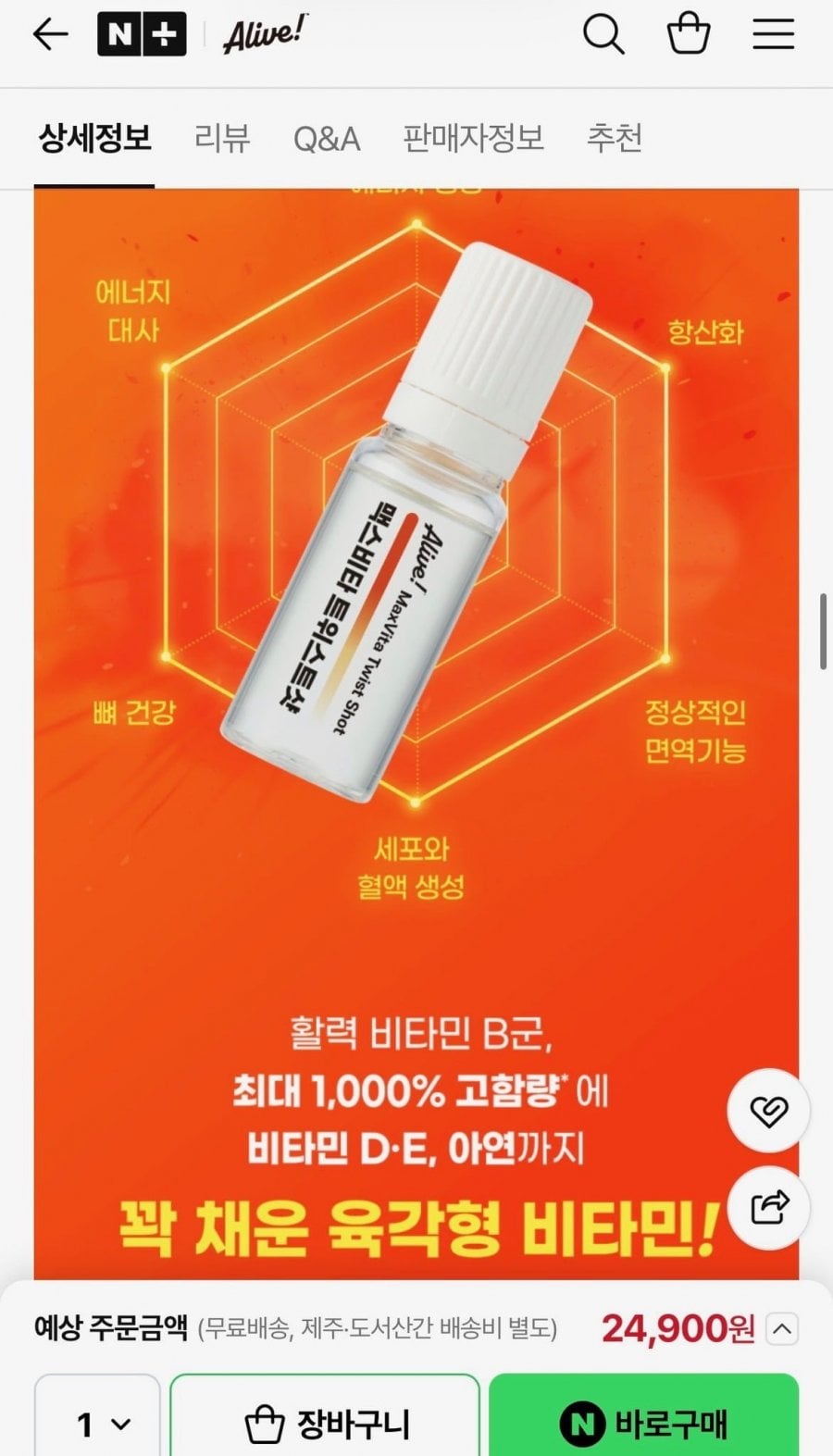This screenshot has height=1456, width=833.
Task: Go back with the arrow icon
Action: 50,35
